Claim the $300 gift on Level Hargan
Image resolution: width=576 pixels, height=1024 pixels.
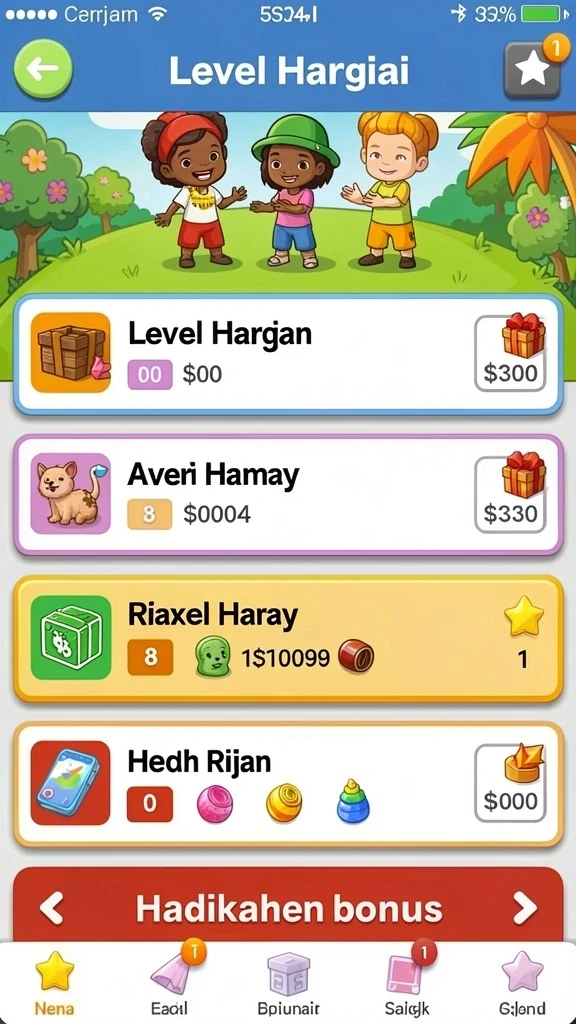click(x=510, y=353)
